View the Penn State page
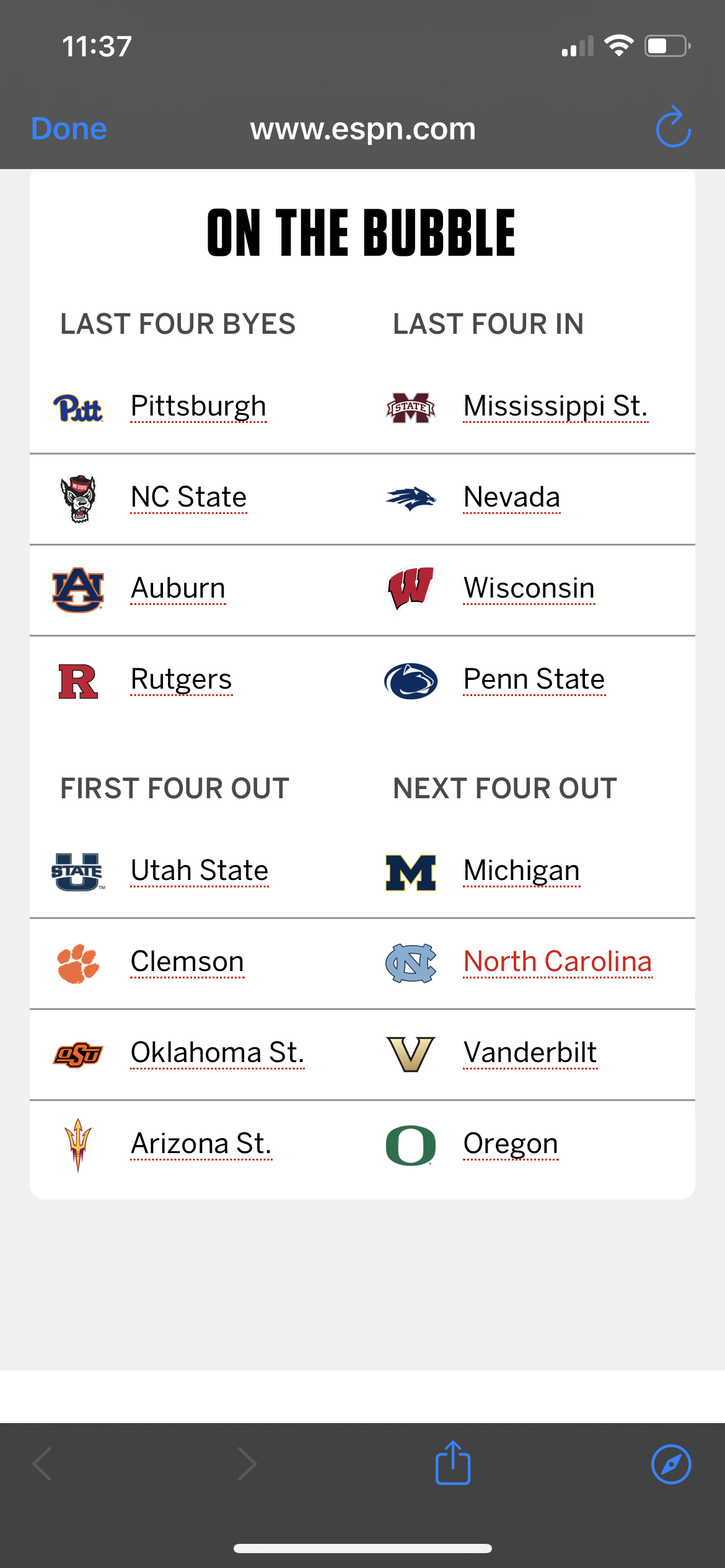Viewport: 725px width, 1568px height. click(x=534, y=679)
